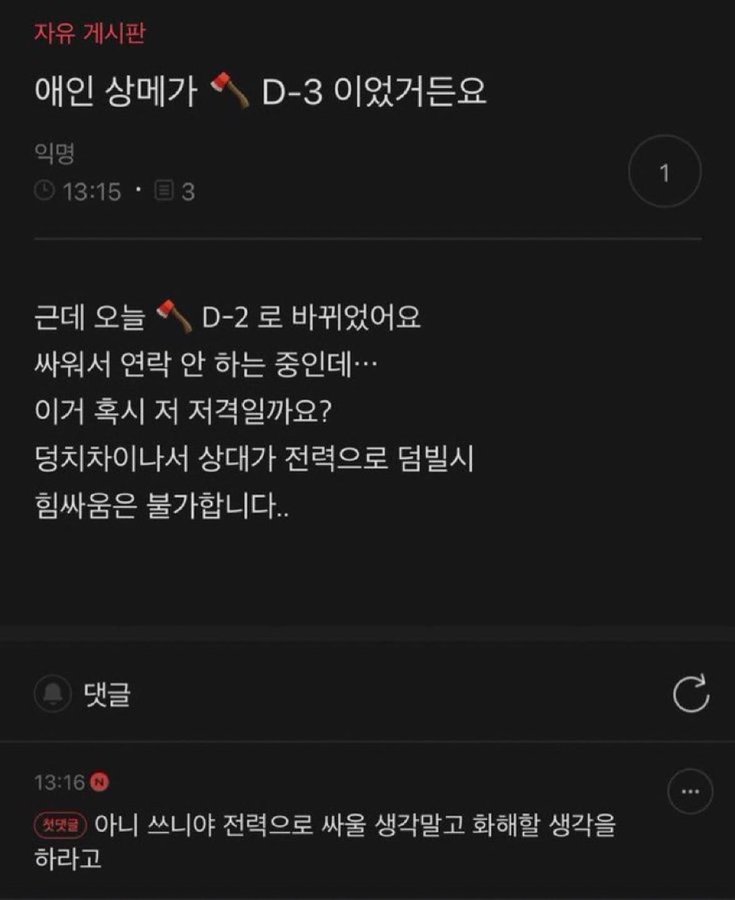
Task: Open the 자유 게시판 board link
Action: click(x=90, y=32)
